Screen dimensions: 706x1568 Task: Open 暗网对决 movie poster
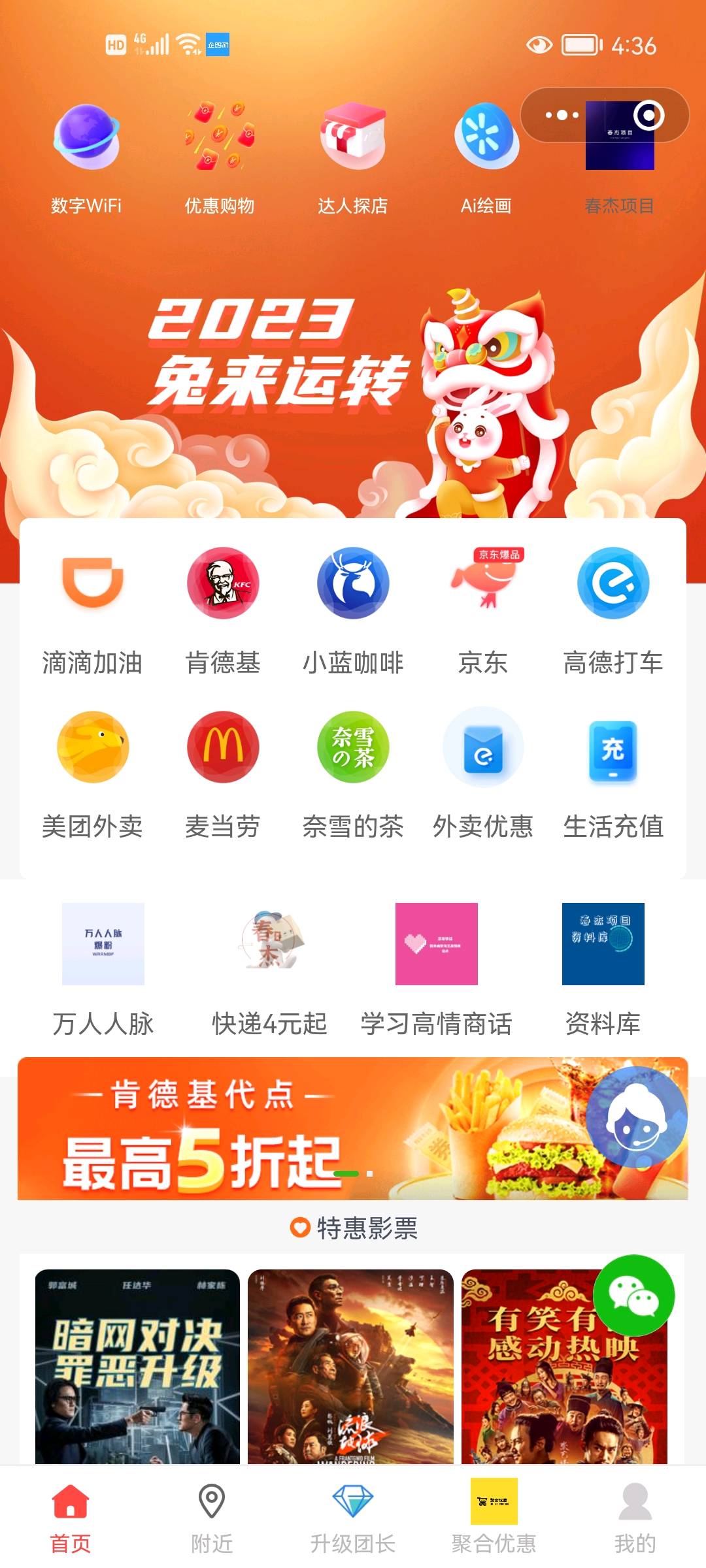click(x=137, y=1367)
